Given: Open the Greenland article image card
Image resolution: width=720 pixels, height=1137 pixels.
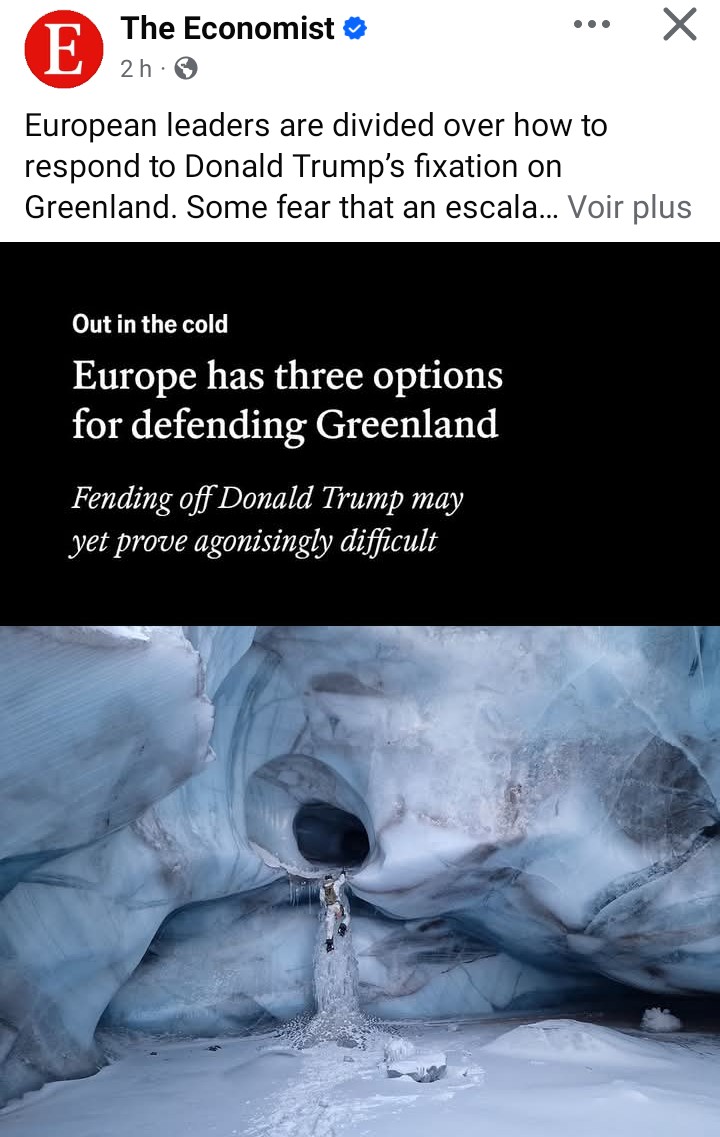Looking at the screenshot, I should coord(360,688).
